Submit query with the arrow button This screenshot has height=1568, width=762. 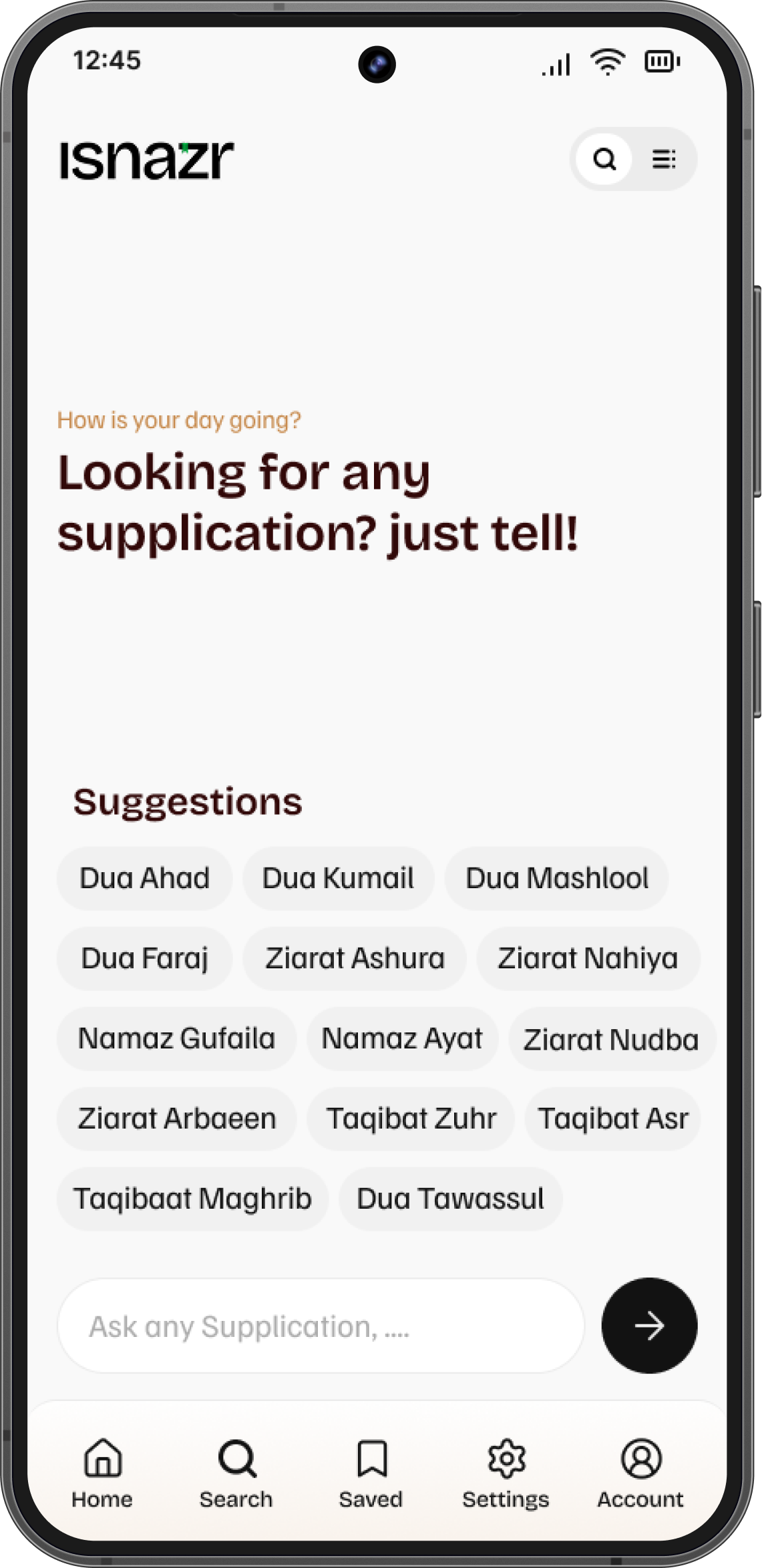pyautogui.click(x=648, y=1326)
